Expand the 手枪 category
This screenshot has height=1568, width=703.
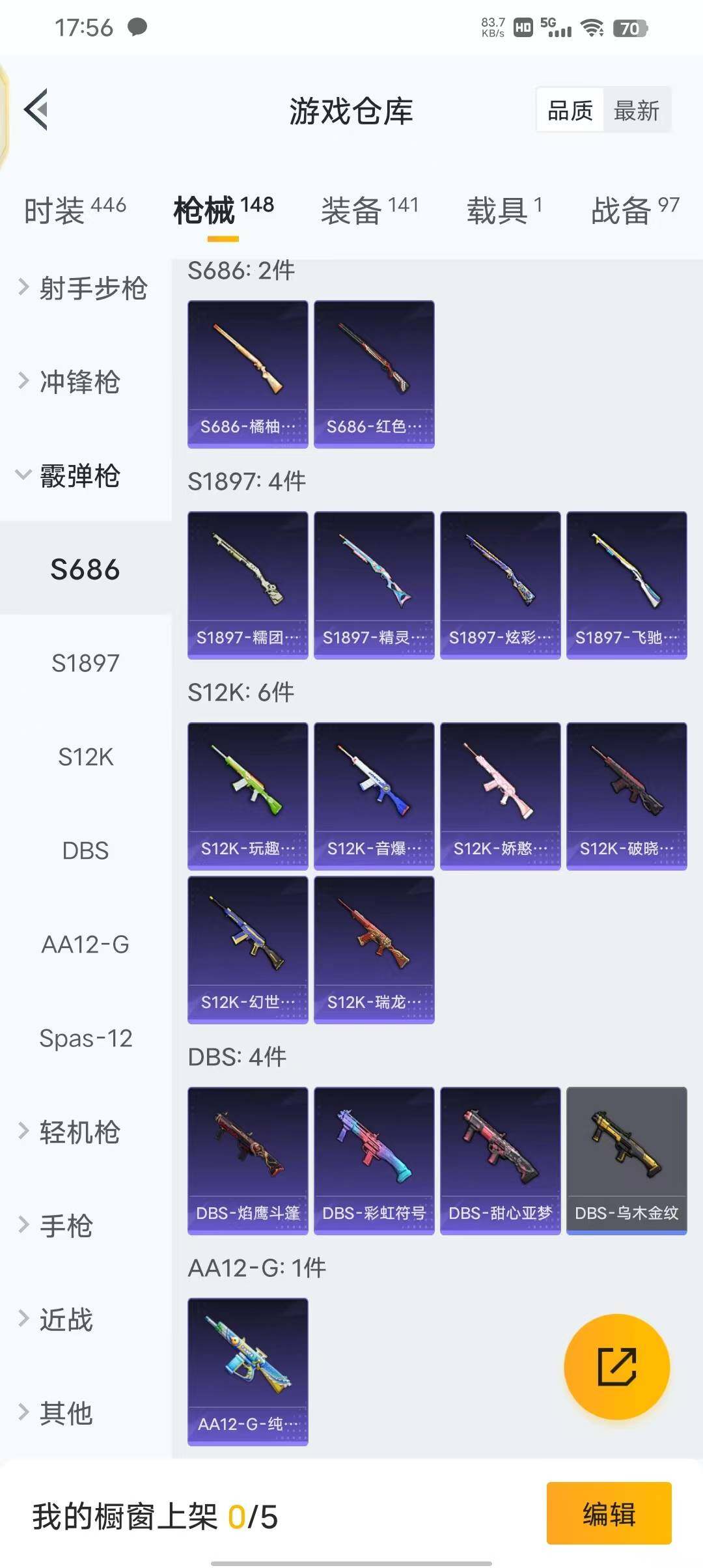tap(66, 1225)
